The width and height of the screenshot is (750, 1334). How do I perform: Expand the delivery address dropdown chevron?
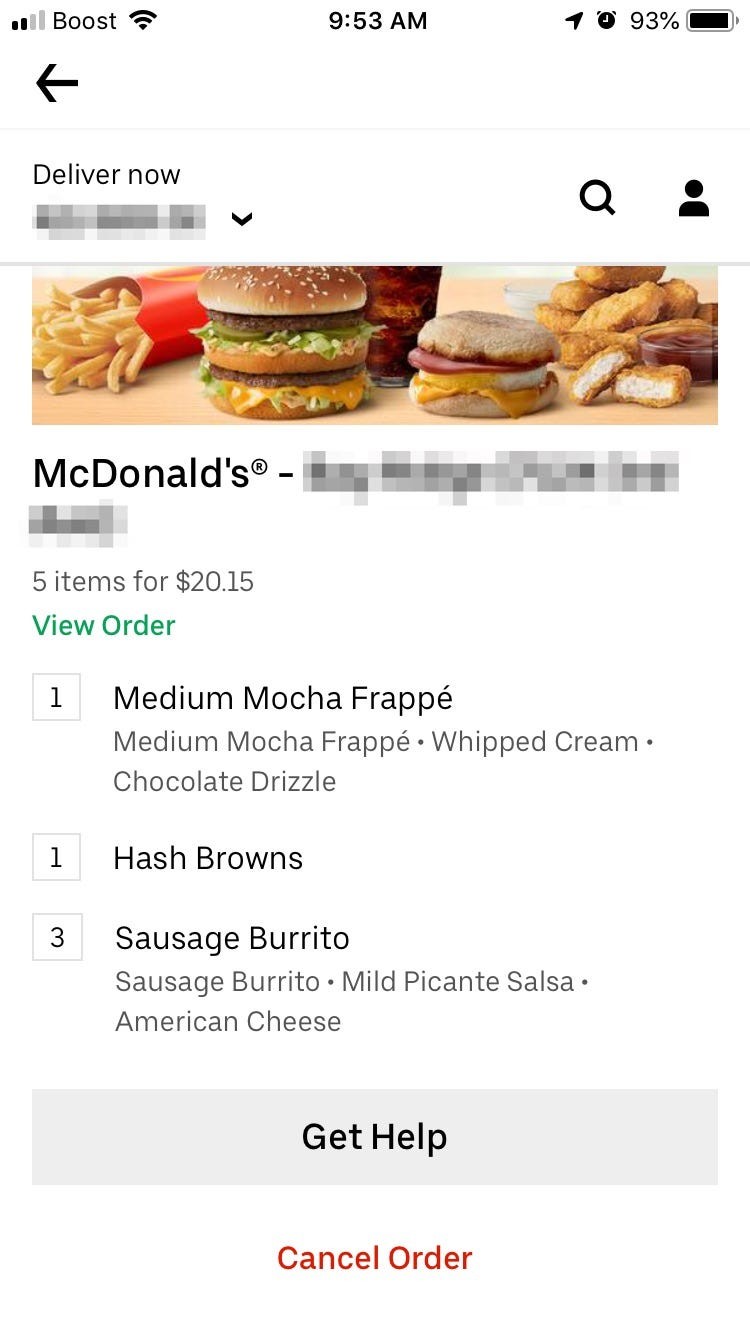[x=241, y=219]
